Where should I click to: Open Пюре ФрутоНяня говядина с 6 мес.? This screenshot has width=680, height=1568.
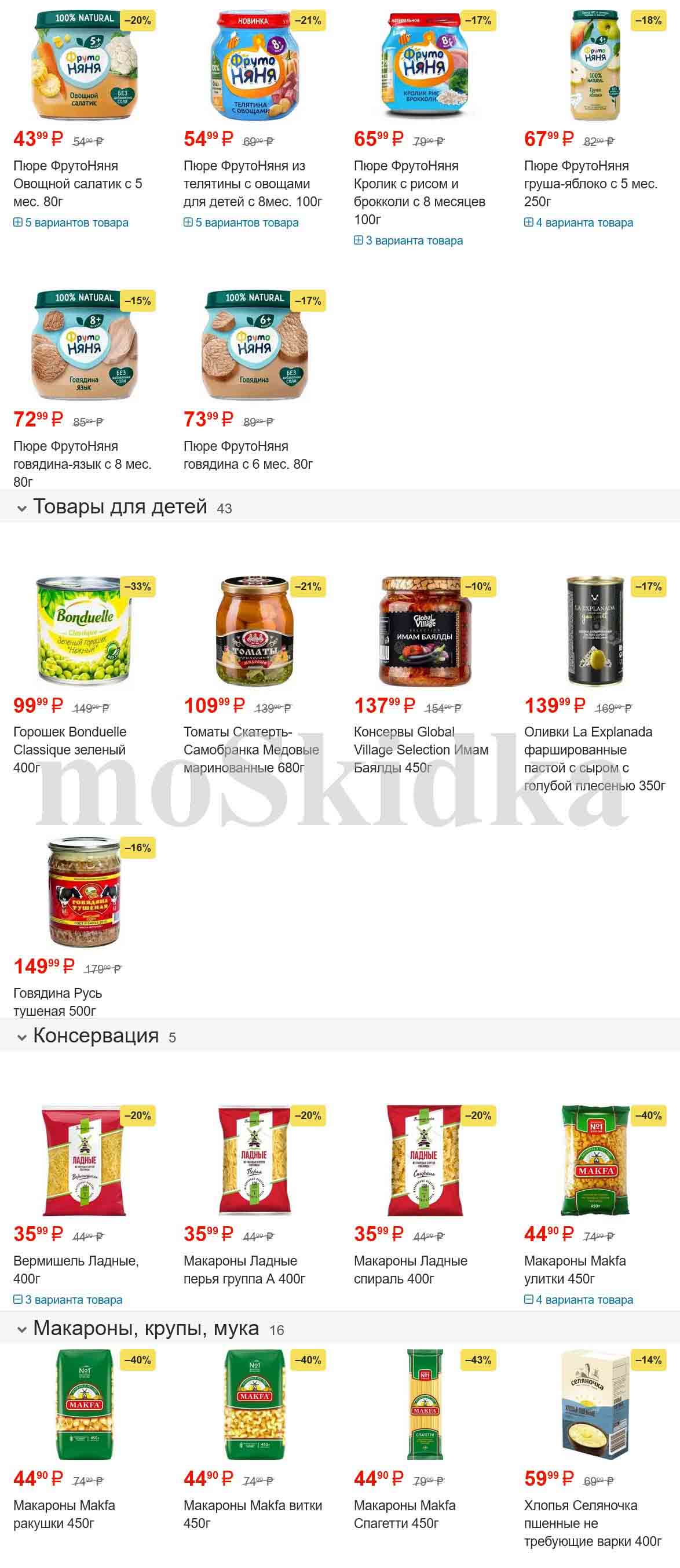coord(247,455)
